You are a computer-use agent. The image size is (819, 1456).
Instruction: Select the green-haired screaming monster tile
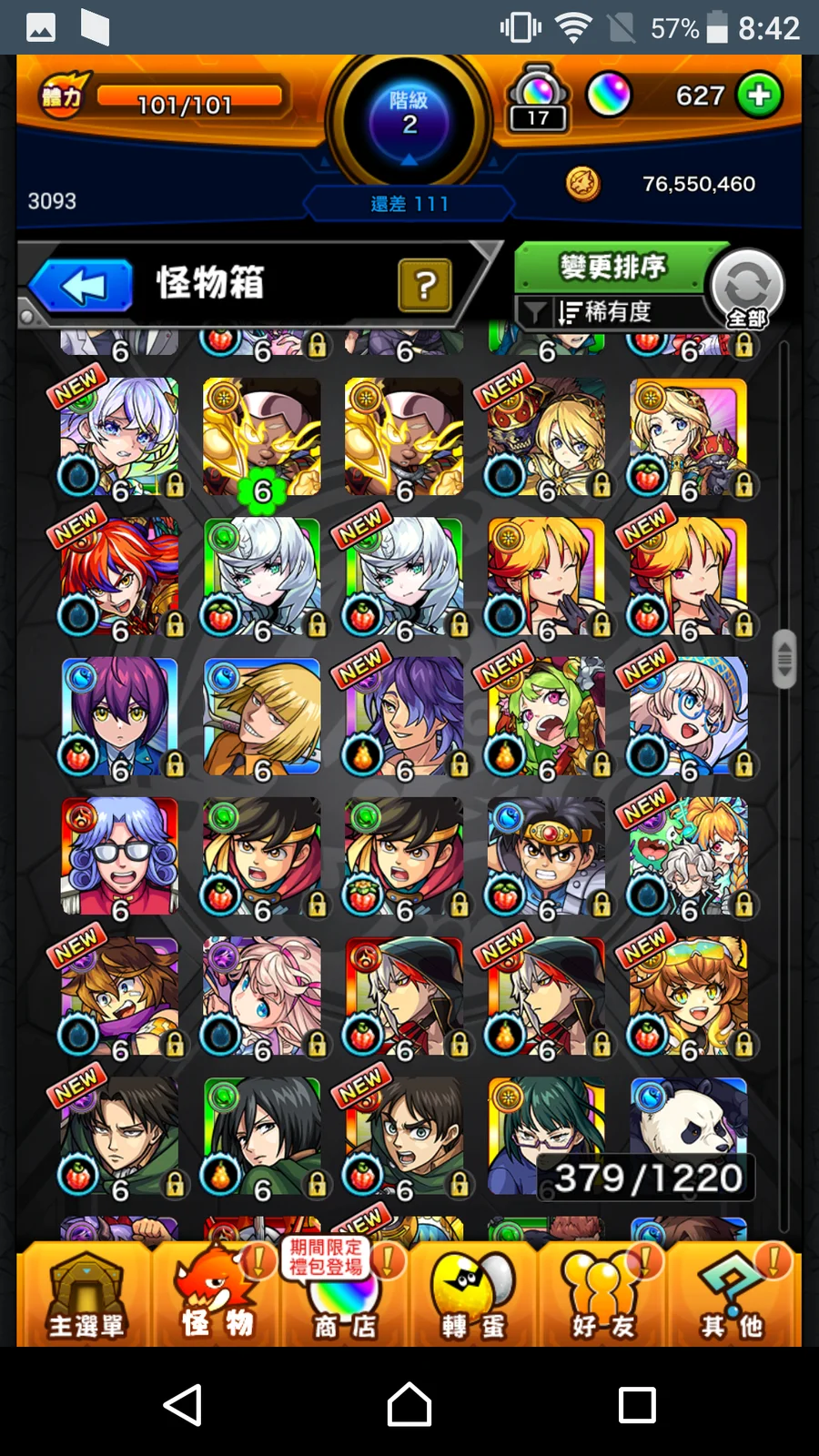[546, 716]
